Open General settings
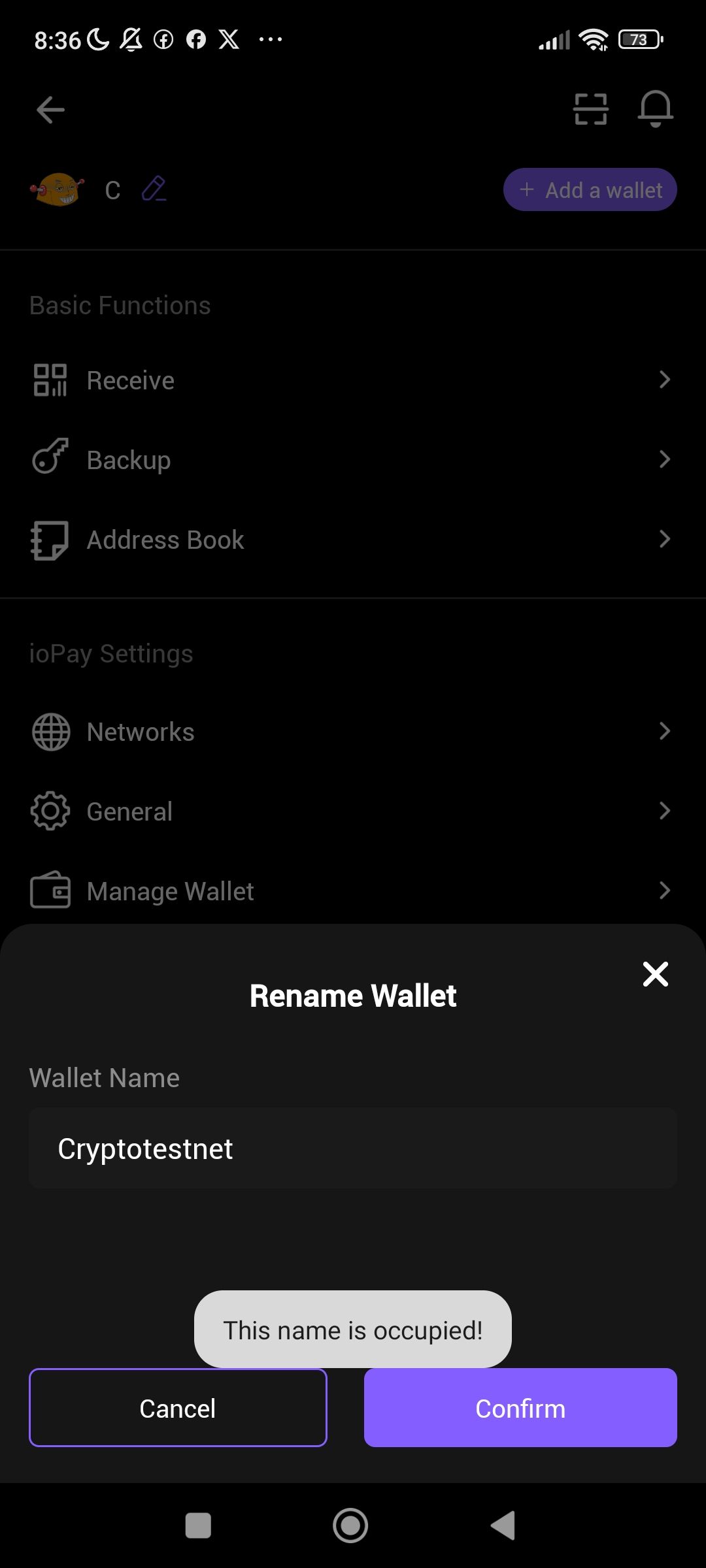 [353, 811]
